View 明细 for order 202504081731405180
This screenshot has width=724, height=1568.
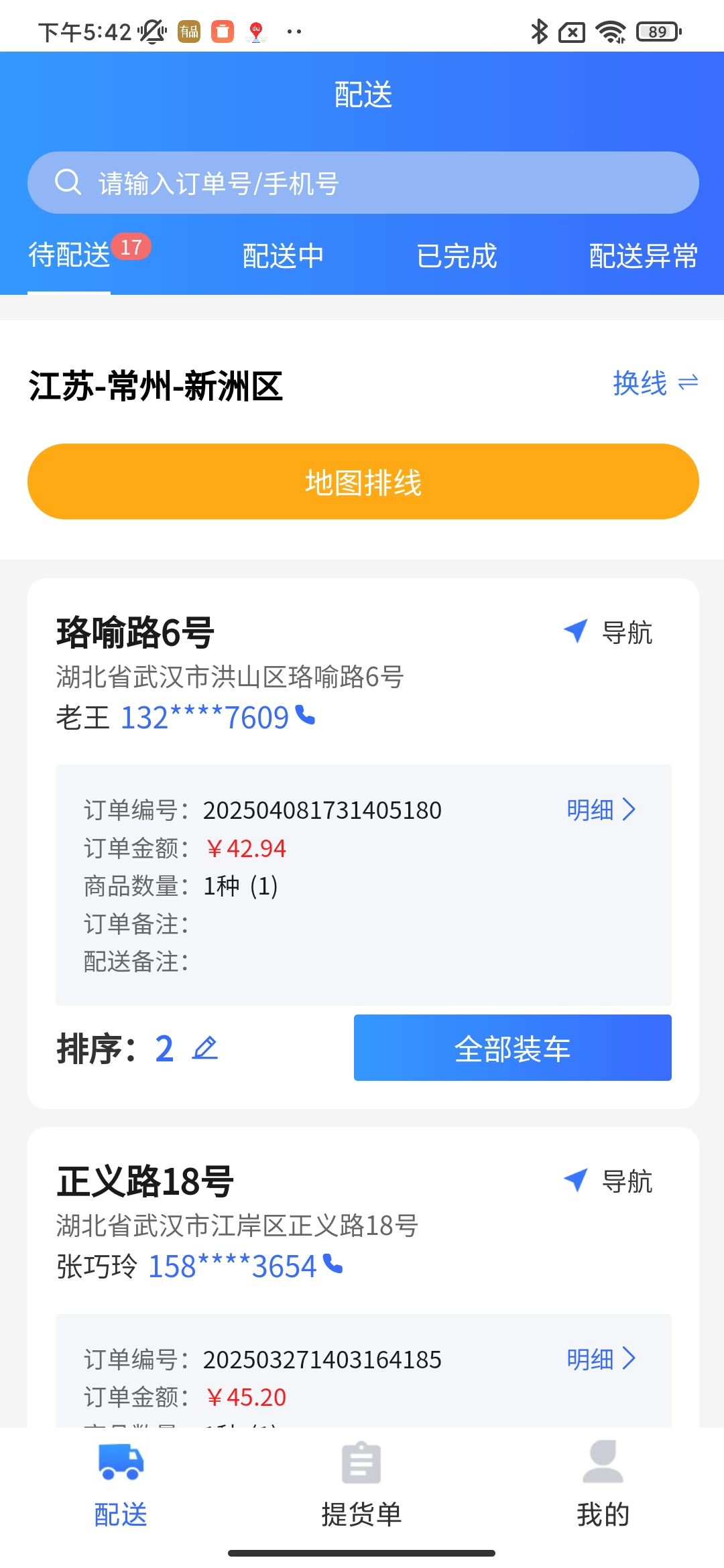click(601, 810)
